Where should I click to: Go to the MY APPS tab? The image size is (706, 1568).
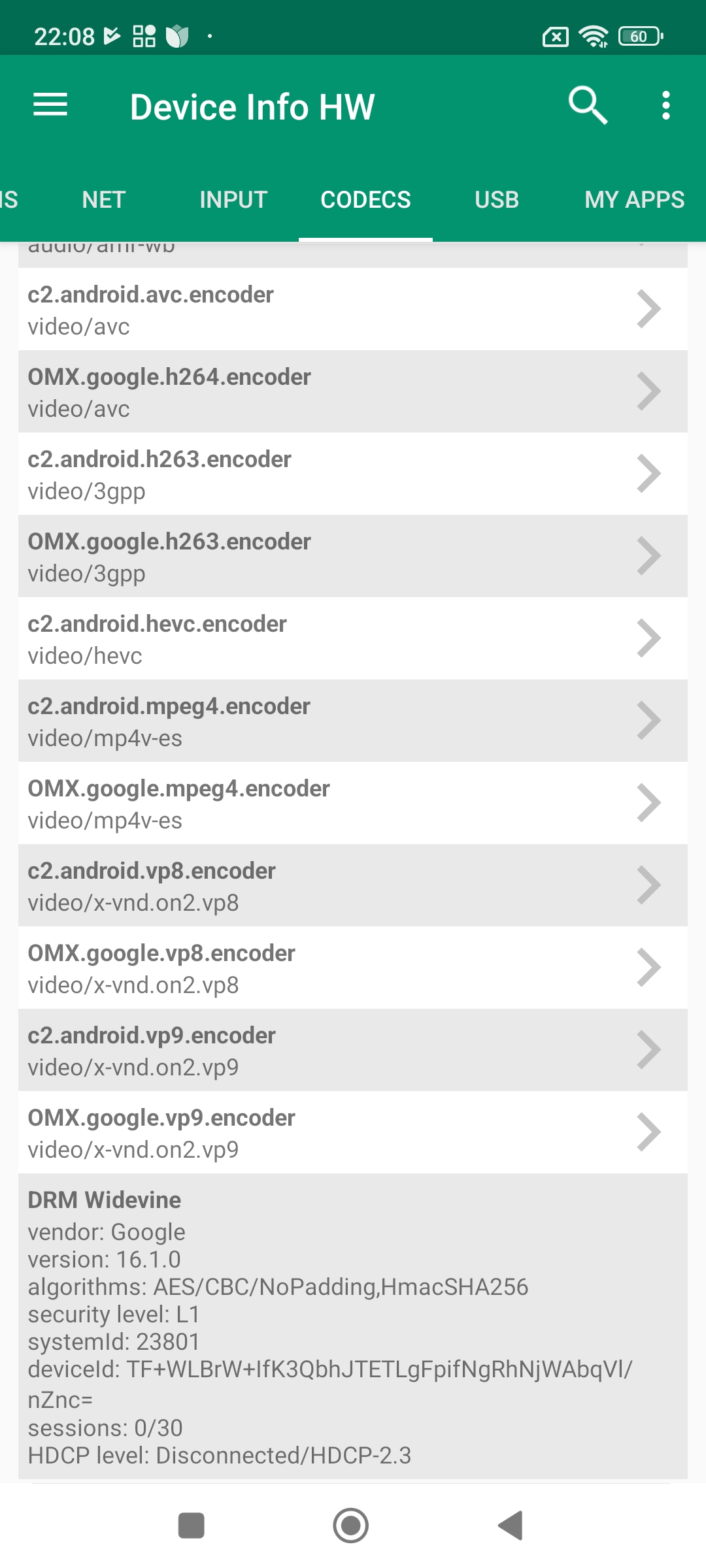[634, 200]
